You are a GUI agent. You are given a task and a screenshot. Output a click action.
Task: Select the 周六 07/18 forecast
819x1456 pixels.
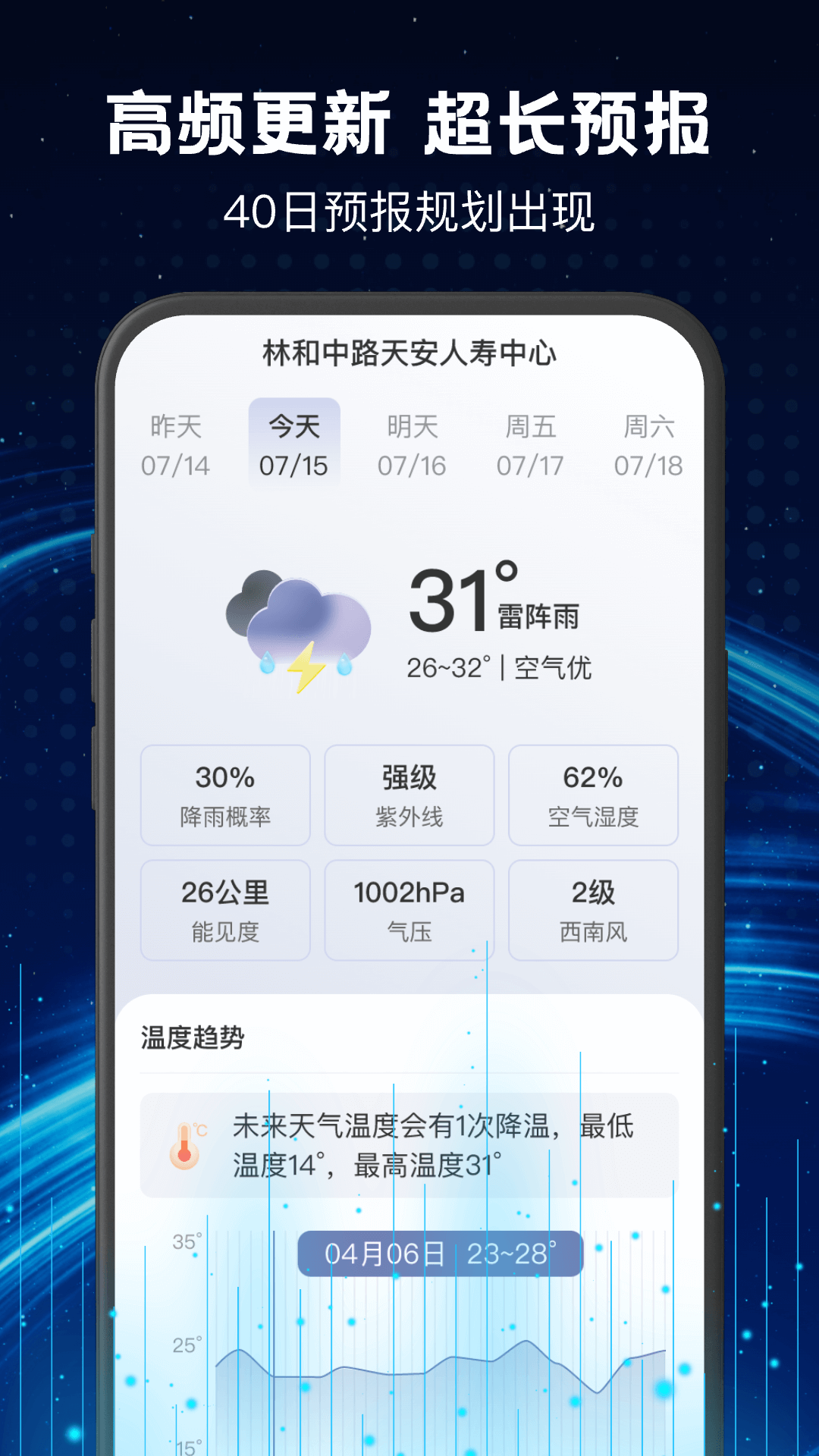click(648, 444)
